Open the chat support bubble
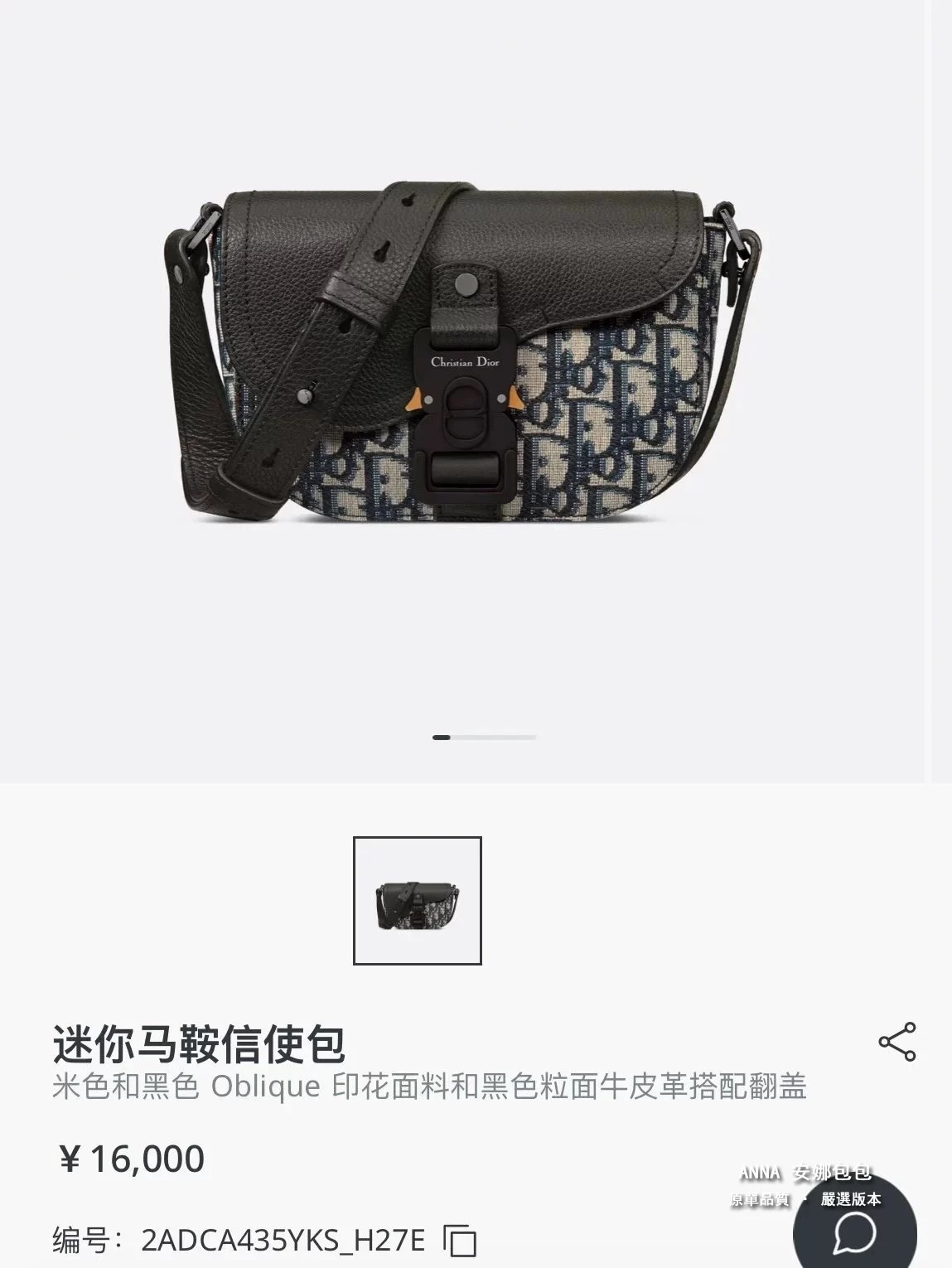Viewport: 952px width, 1268px height. [x=854, y=1232]
